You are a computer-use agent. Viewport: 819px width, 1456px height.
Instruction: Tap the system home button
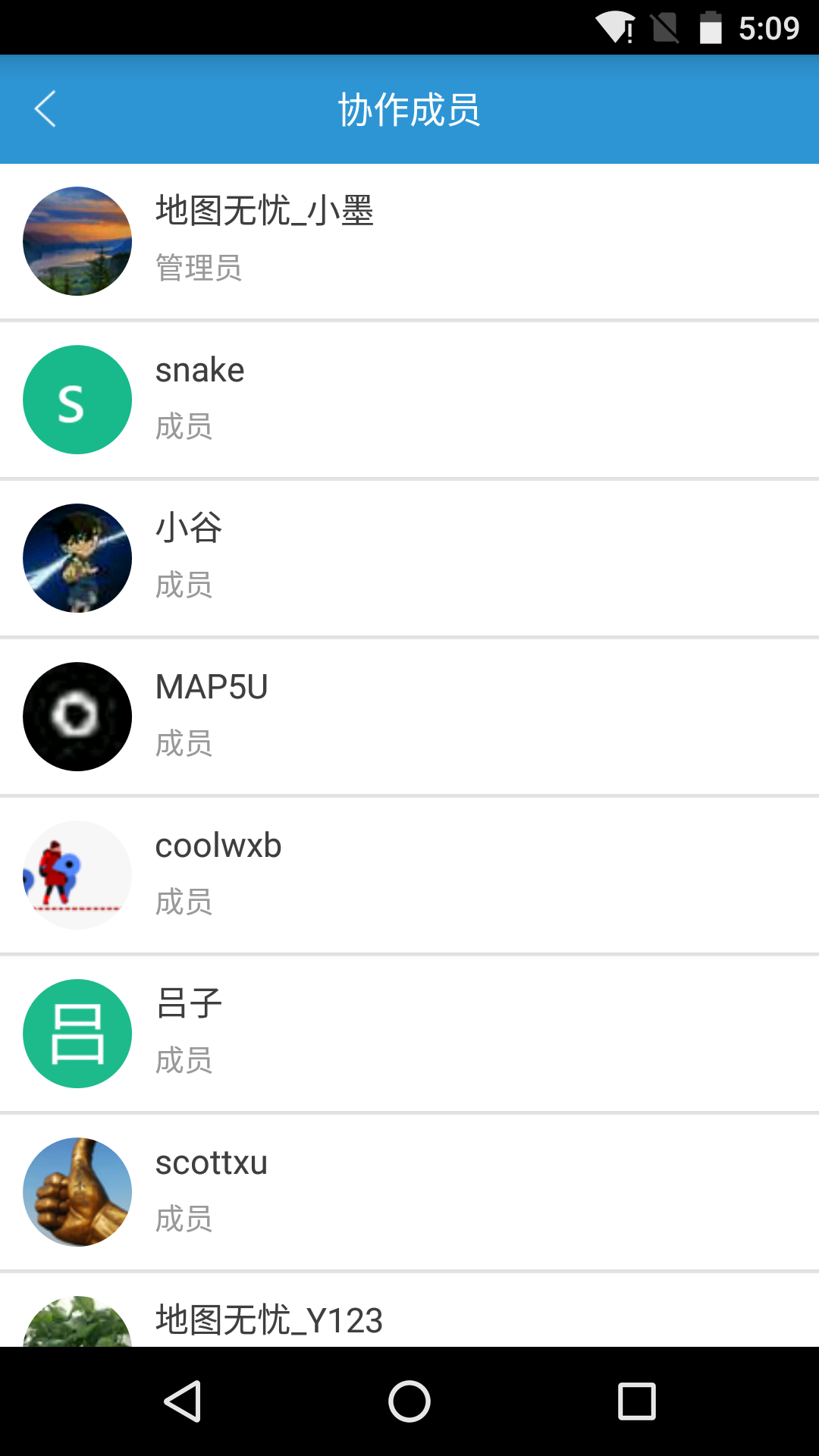409,1401
